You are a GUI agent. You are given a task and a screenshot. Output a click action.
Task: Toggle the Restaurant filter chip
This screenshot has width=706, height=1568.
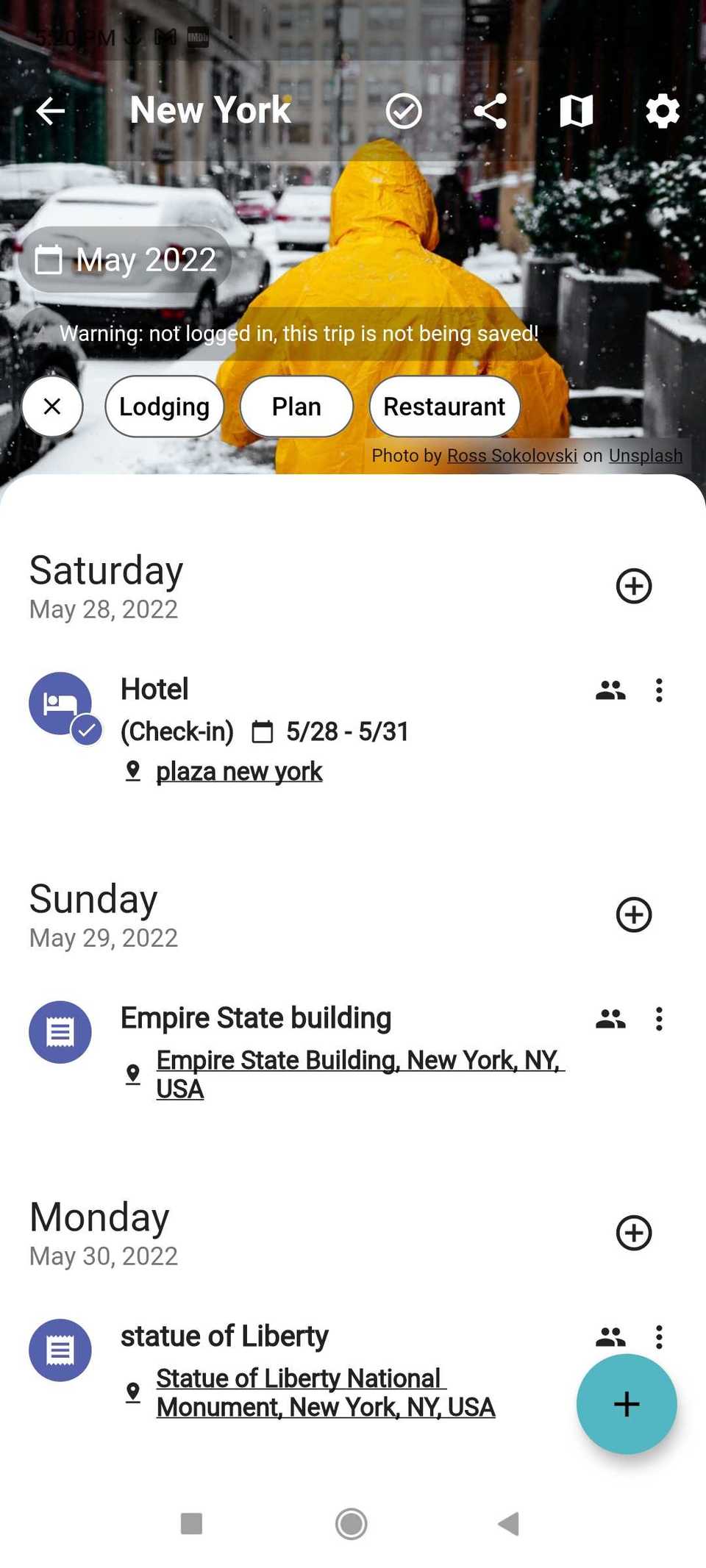coord(444,406)
